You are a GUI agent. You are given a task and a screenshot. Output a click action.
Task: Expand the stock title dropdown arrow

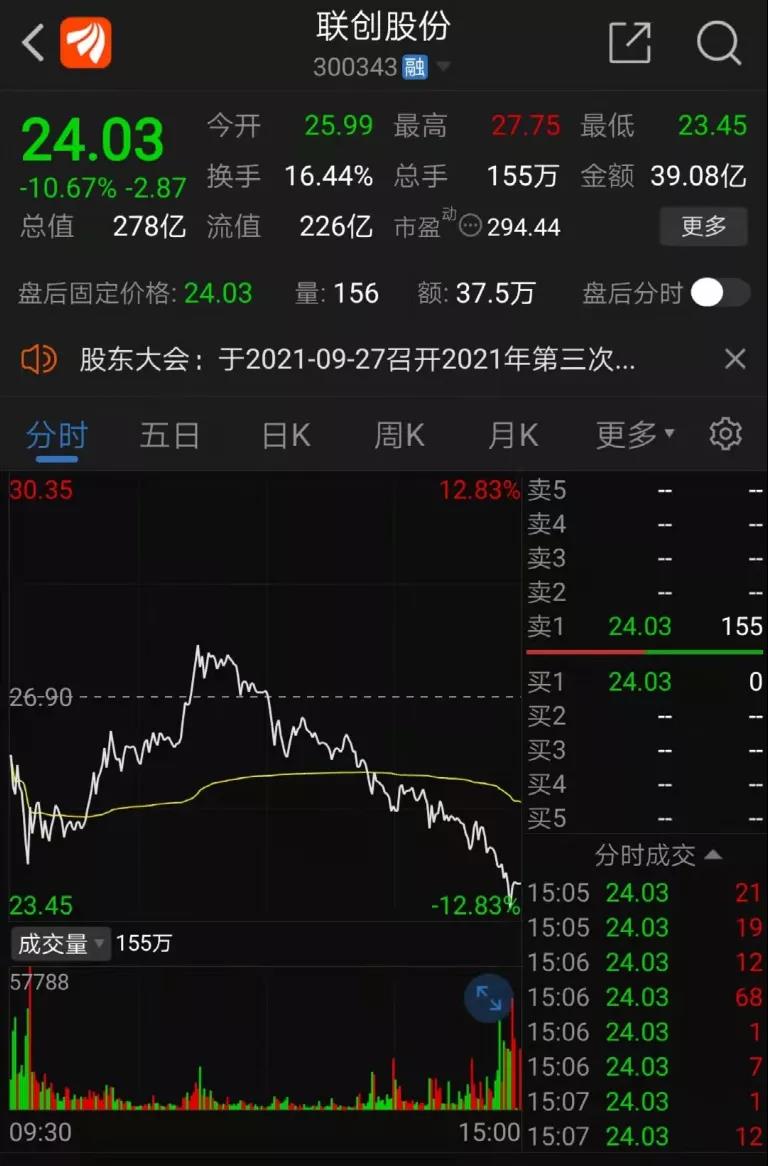(x=442, y=68)
